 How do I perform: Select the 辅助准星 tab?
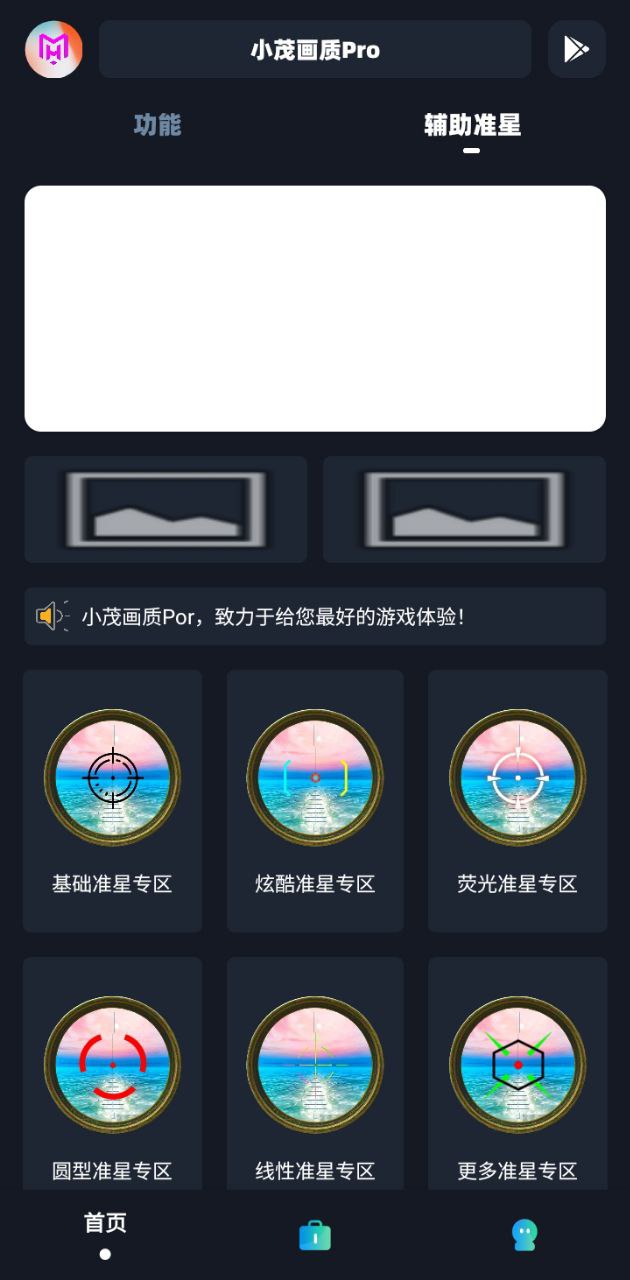[472, 125]
